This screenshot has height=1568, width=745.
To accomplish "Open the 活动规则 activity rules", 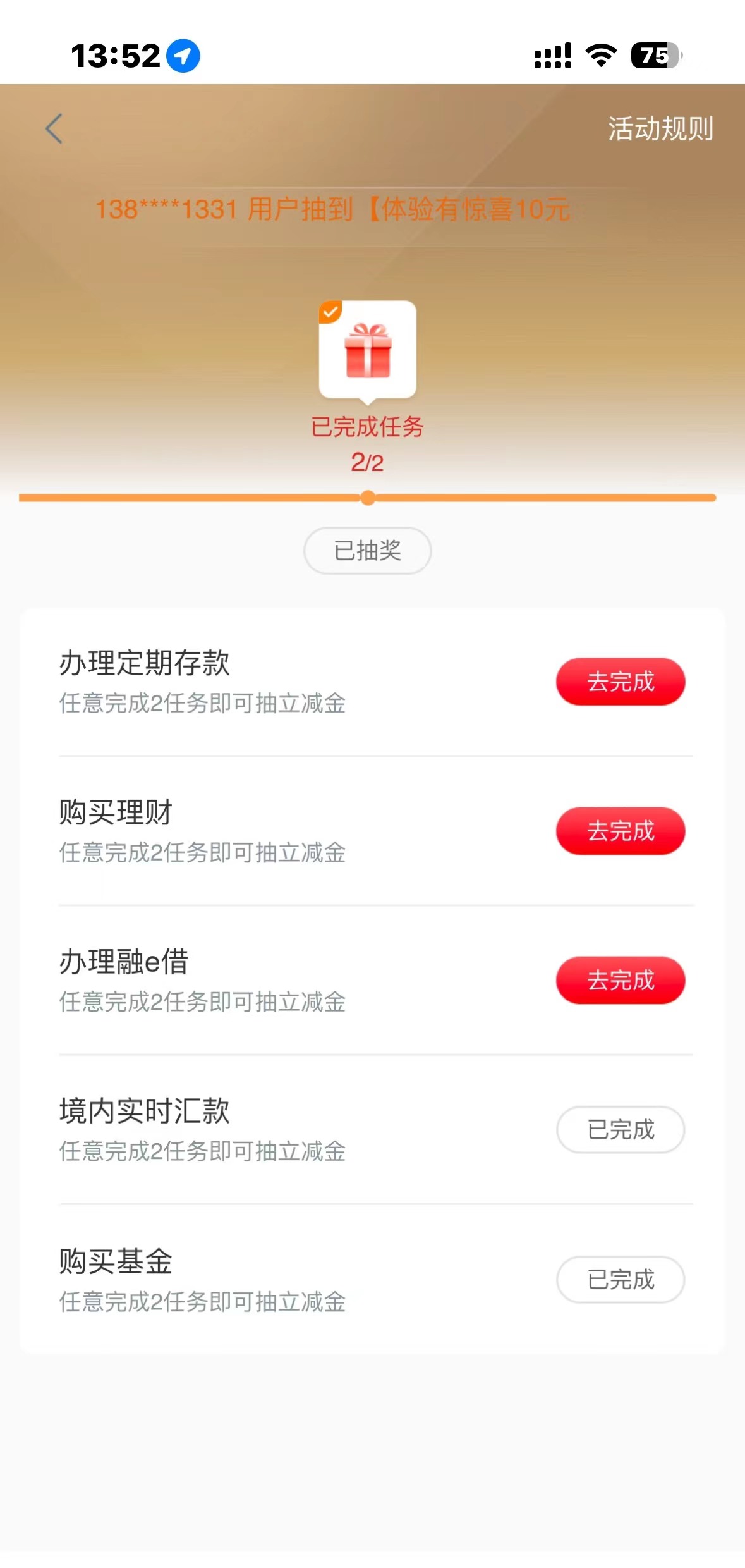I will (660, 129).
